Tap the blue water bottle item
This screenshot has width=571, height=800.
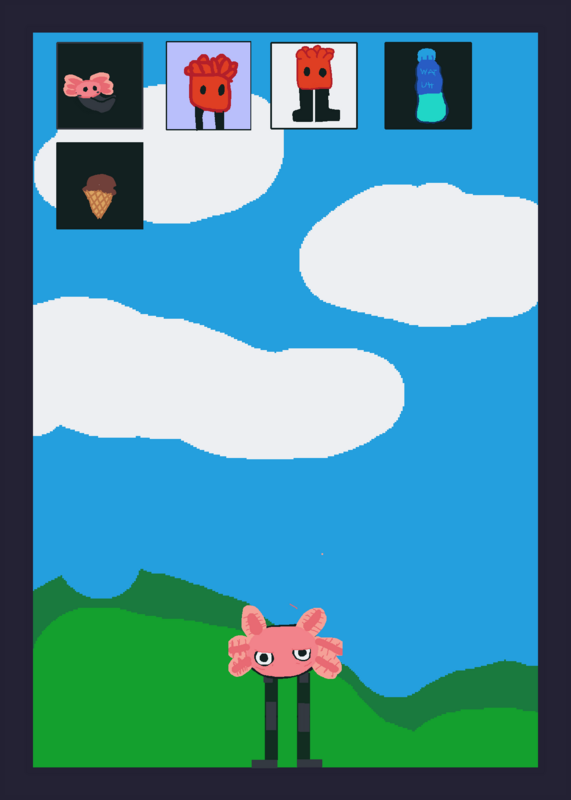click(428, 86)
